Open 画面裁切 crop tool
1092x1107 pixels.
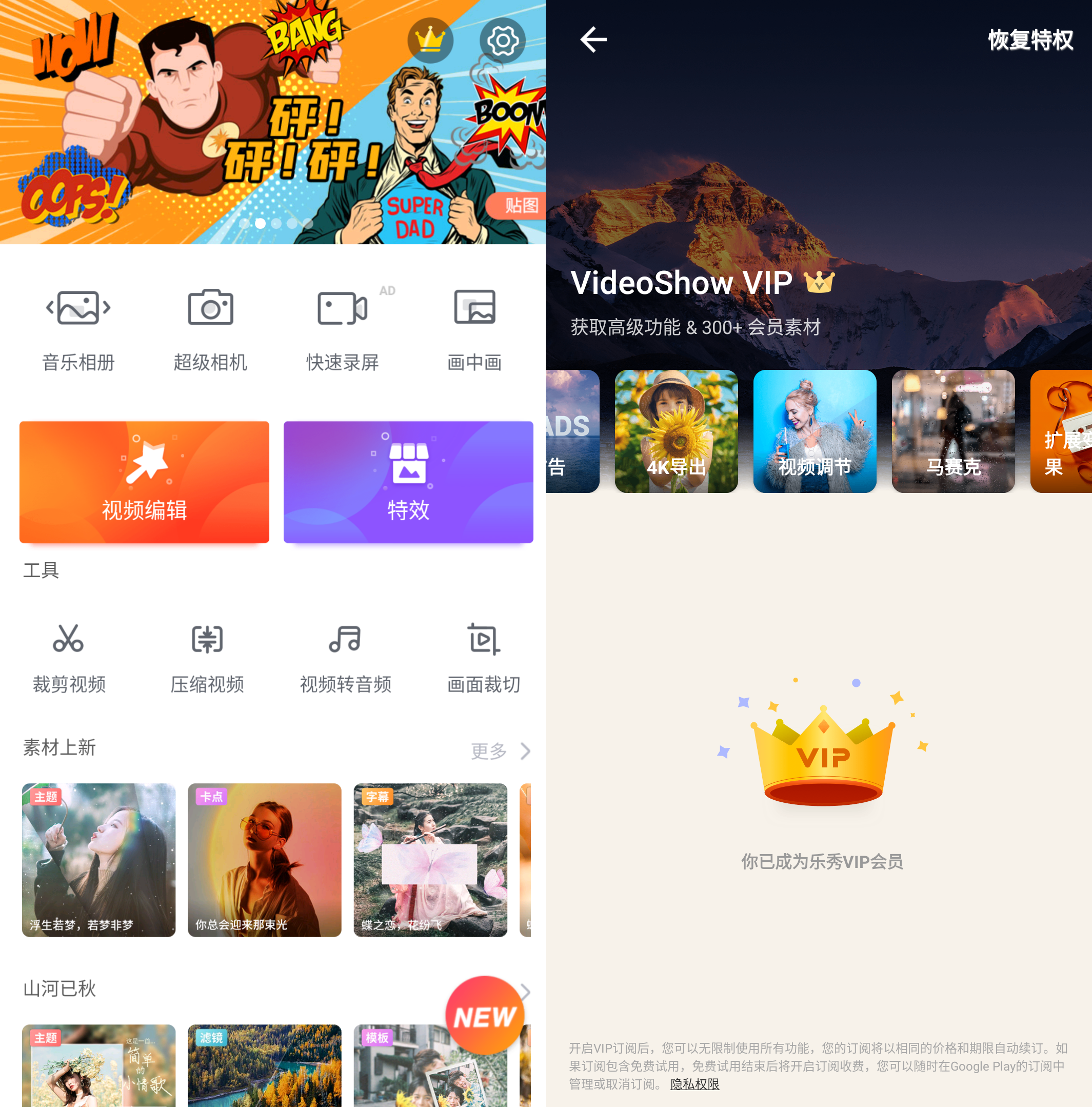tap(484, 658)
